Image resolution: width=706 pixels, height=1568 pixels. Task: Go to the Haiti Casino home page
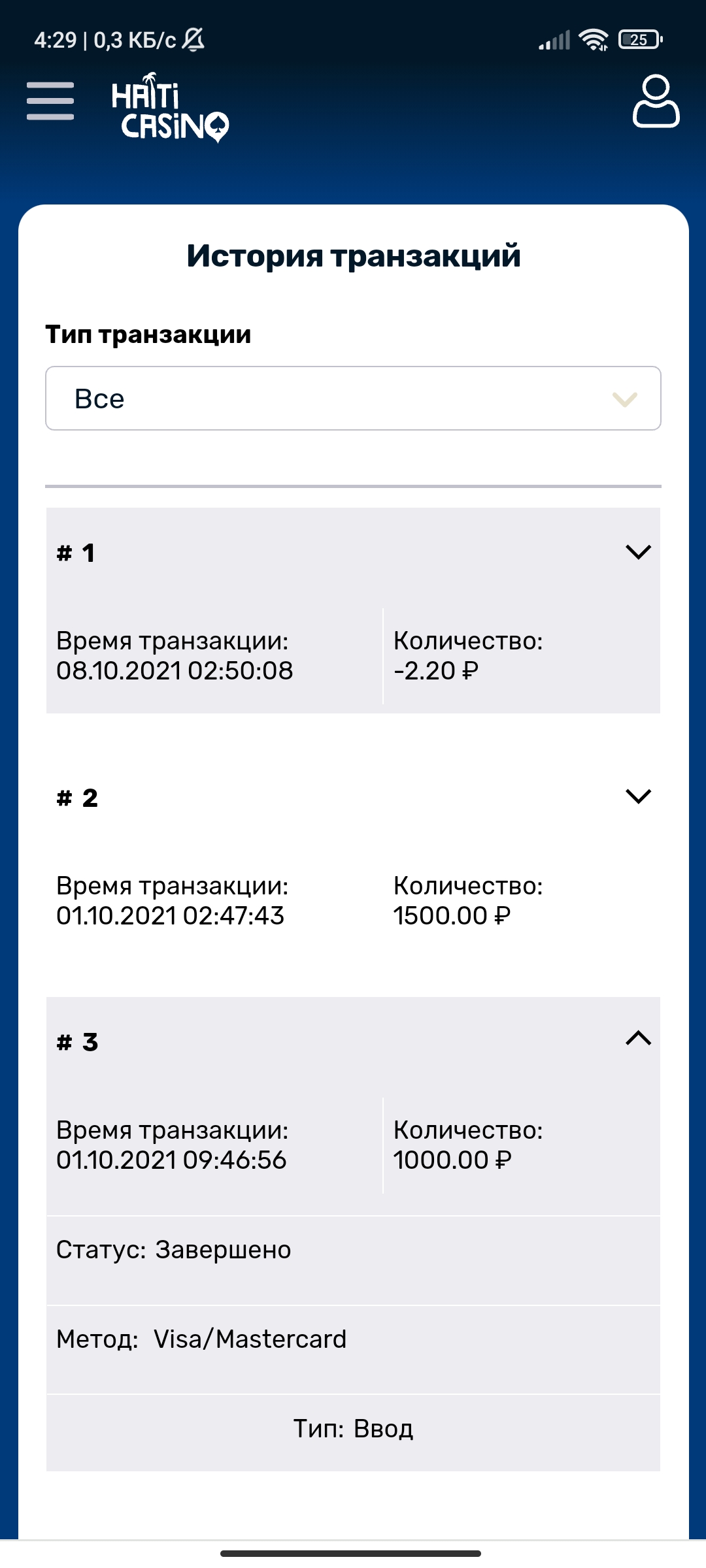[x=170, y=108]
